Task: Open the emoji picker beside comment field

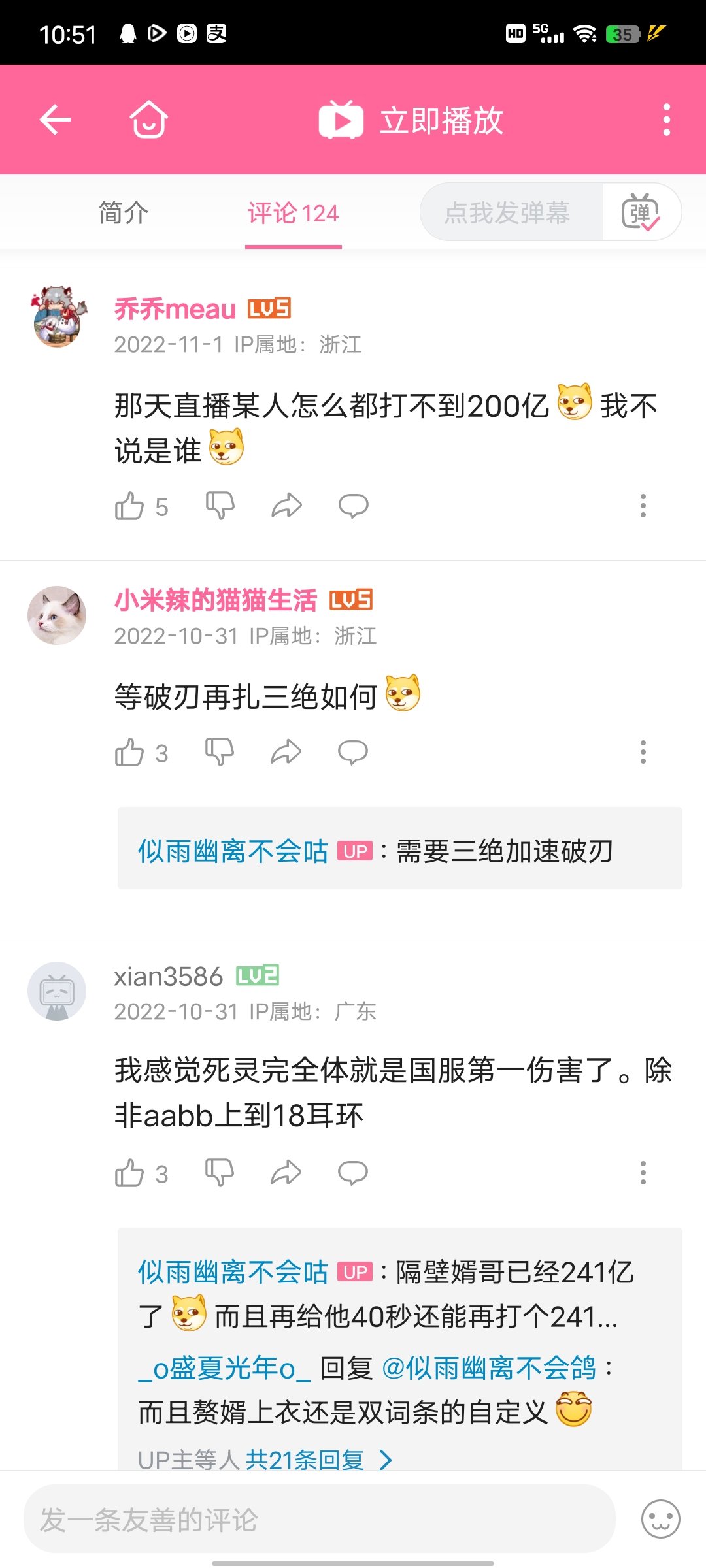Action: [x=660, y=1519]
